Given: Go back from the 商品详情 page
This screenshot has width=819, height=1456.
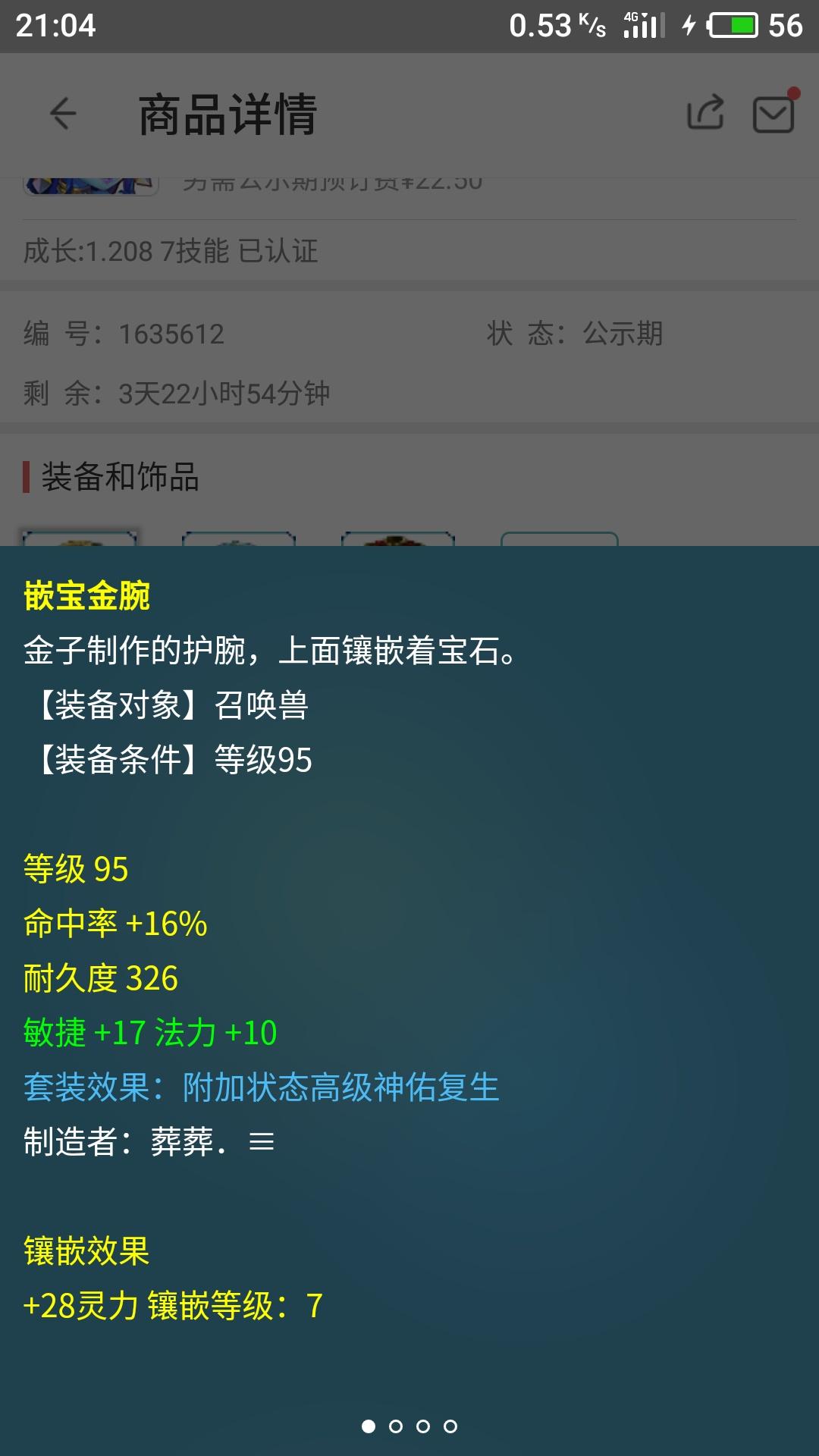Looking at the screenshot, I should [63, 115].
